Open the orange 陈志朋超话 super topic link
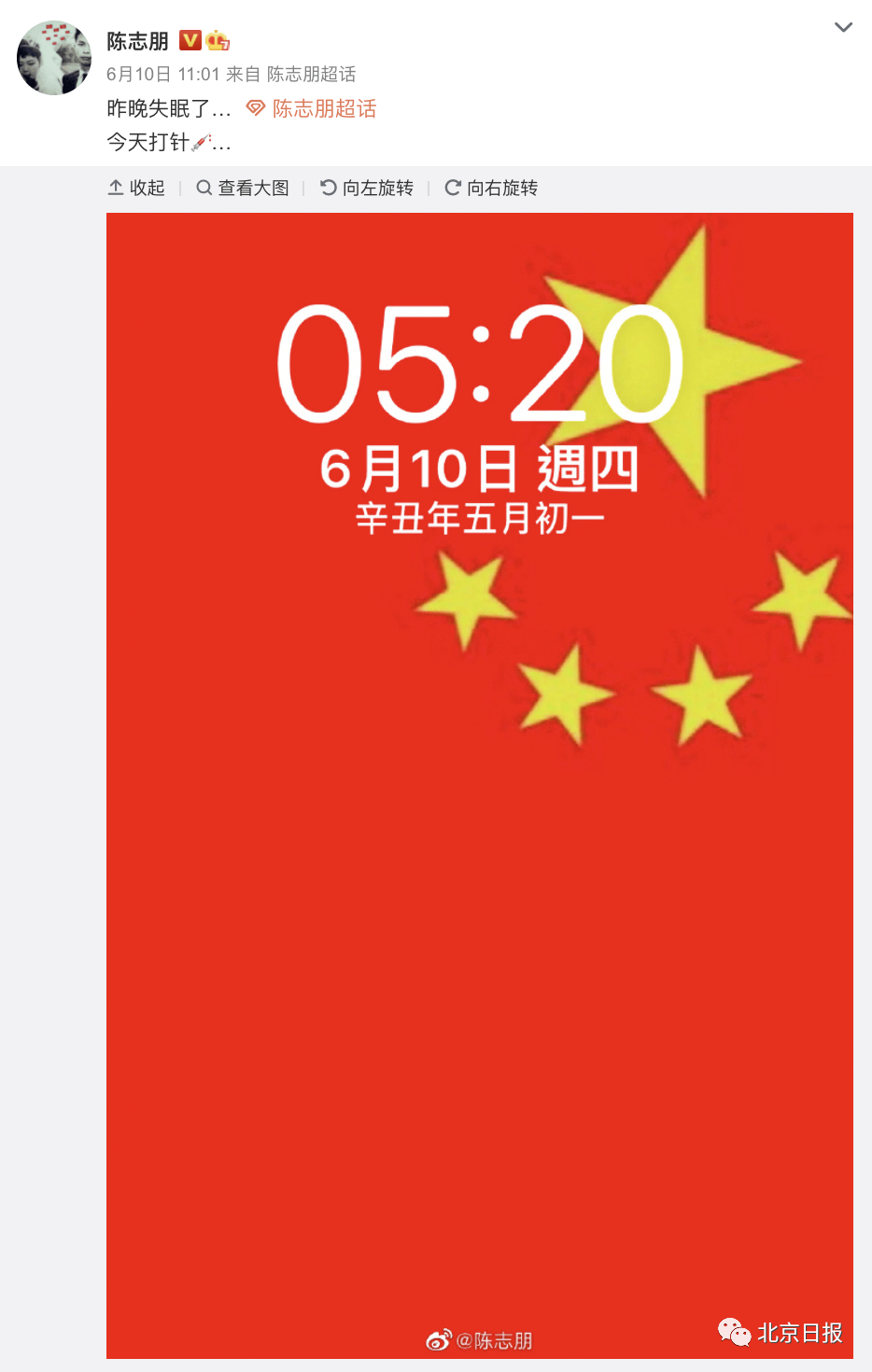 click(323, 109)
